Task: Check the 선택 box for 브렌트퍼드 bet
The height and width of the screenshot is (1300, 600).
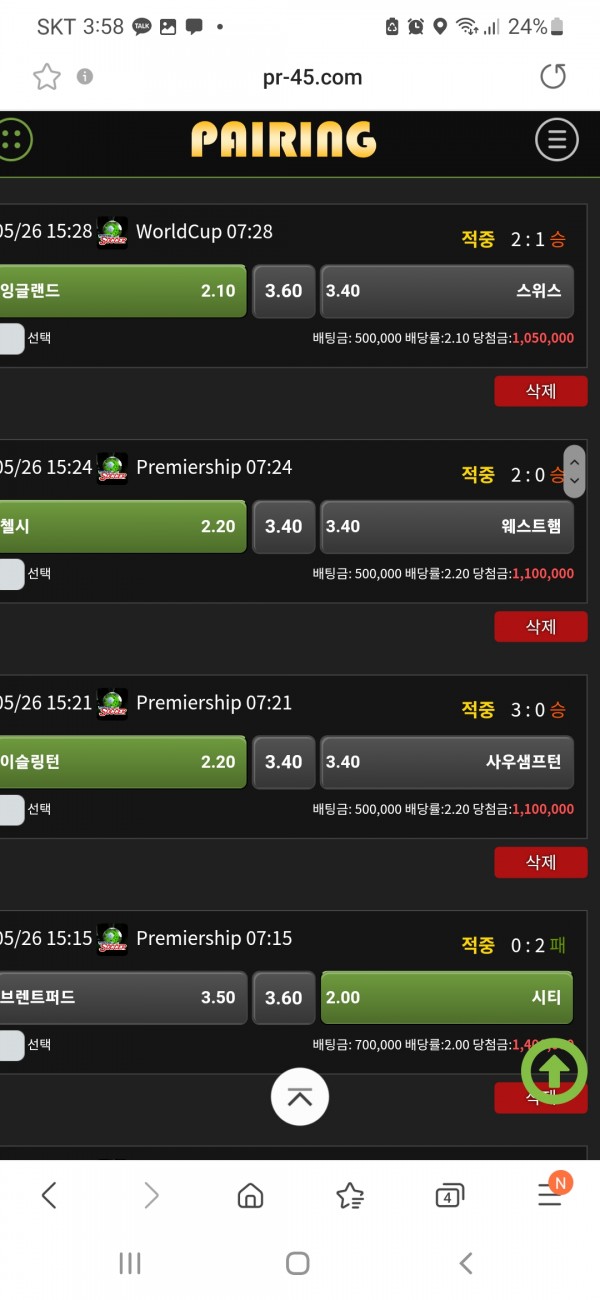Action: [x=11, y=1045]
